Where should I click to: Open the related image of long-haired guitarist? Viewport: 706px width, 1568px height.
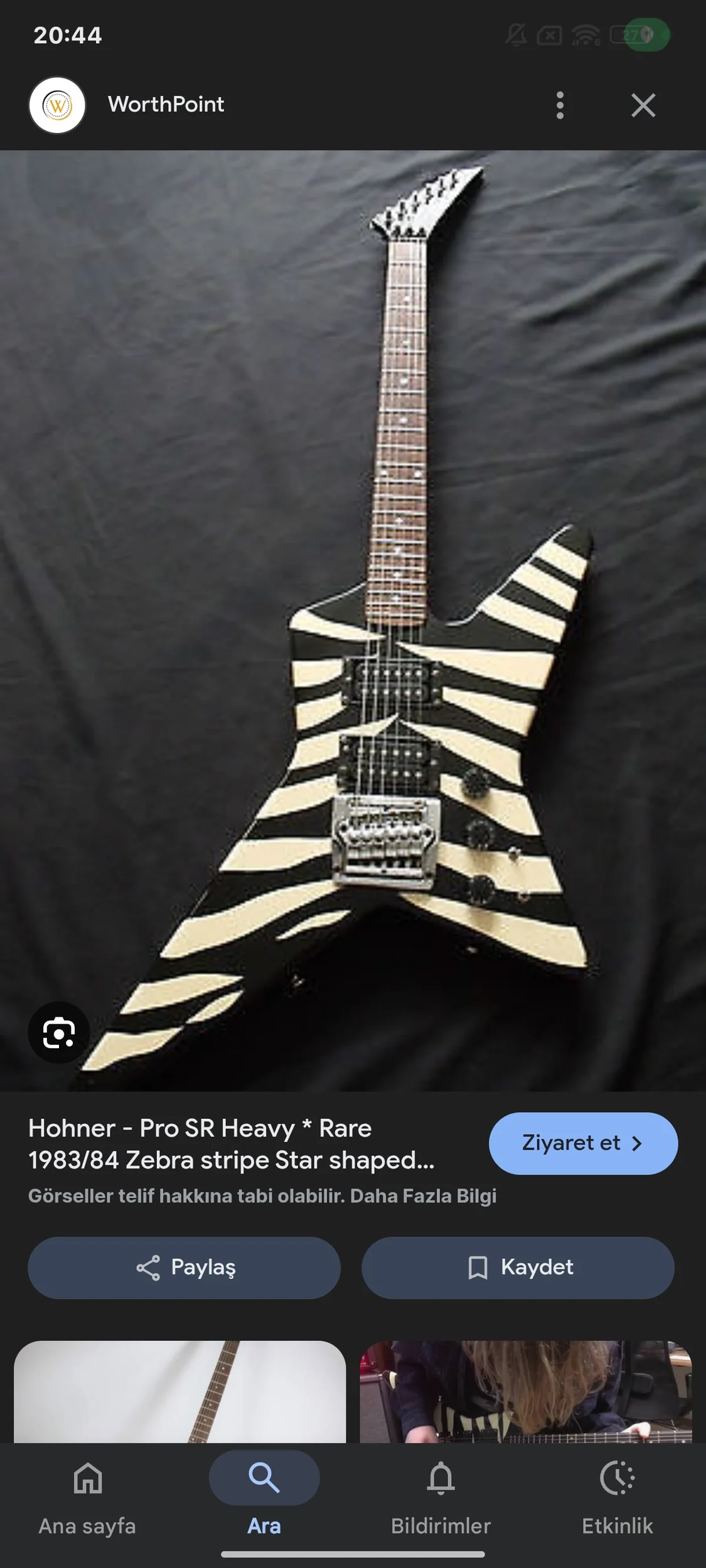click(525, 1391)
